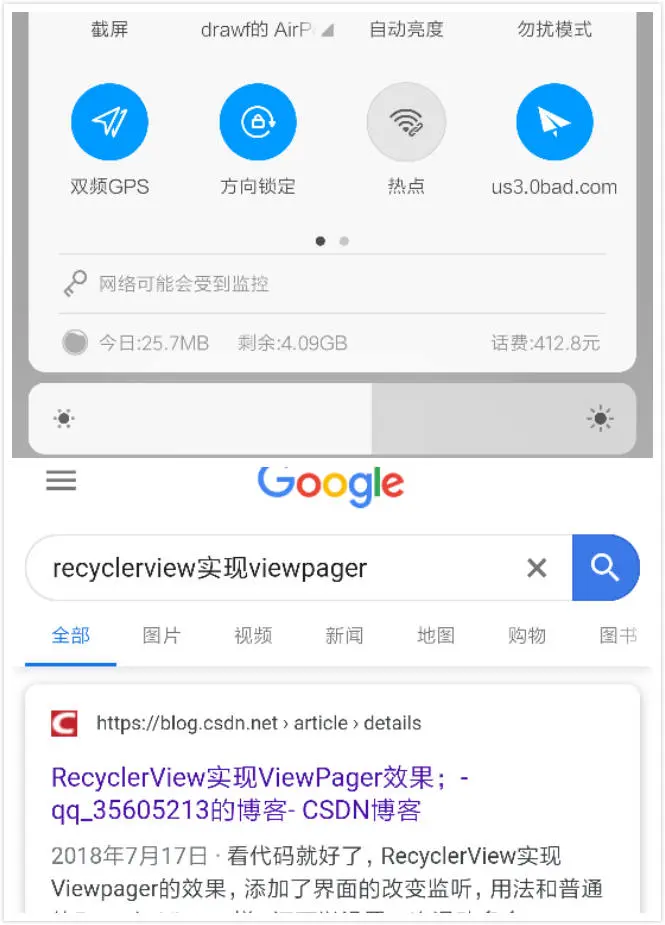
Task: Switch to the 新闻 tab
Action: tap(344, 636)
